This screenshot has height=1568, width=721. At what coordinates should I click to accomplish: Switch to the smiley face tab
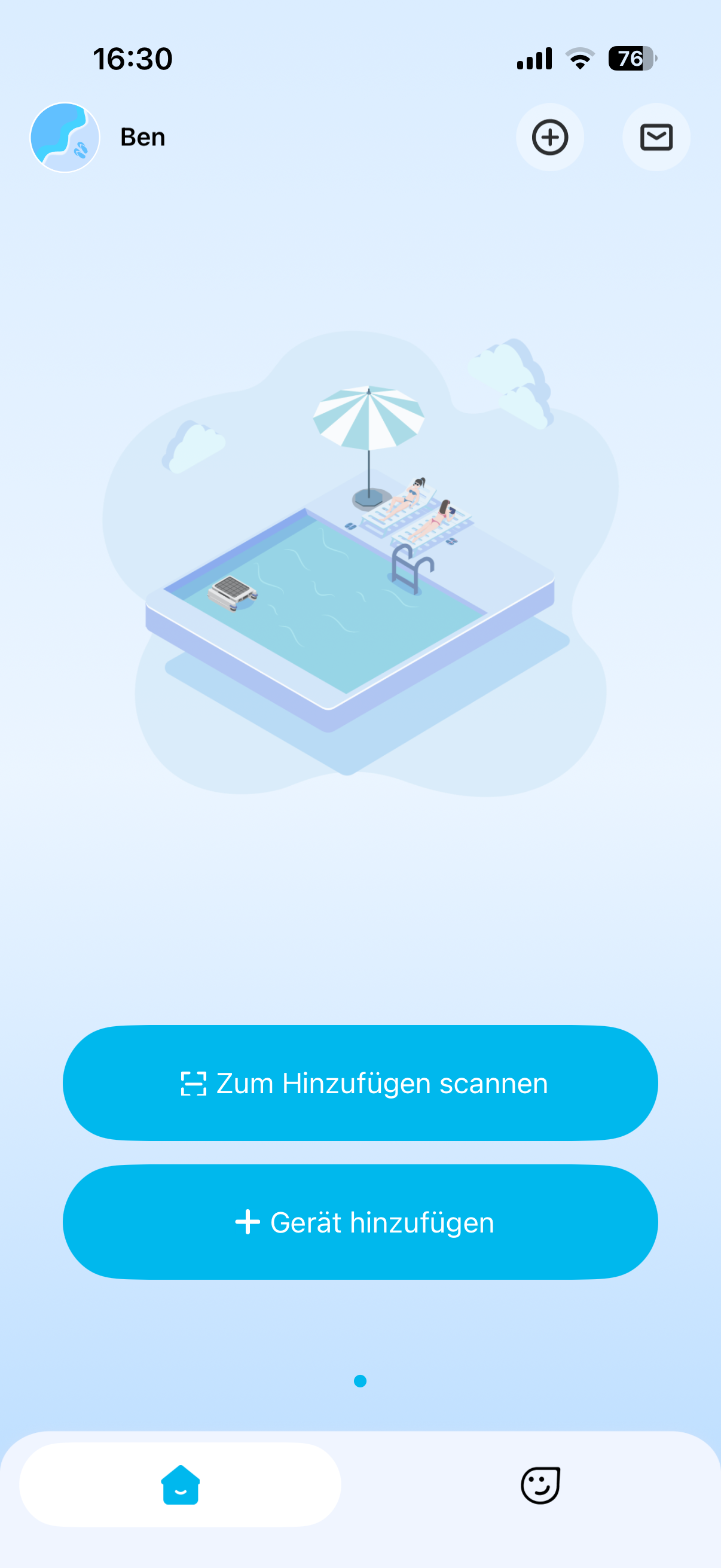click(540, 1485)
